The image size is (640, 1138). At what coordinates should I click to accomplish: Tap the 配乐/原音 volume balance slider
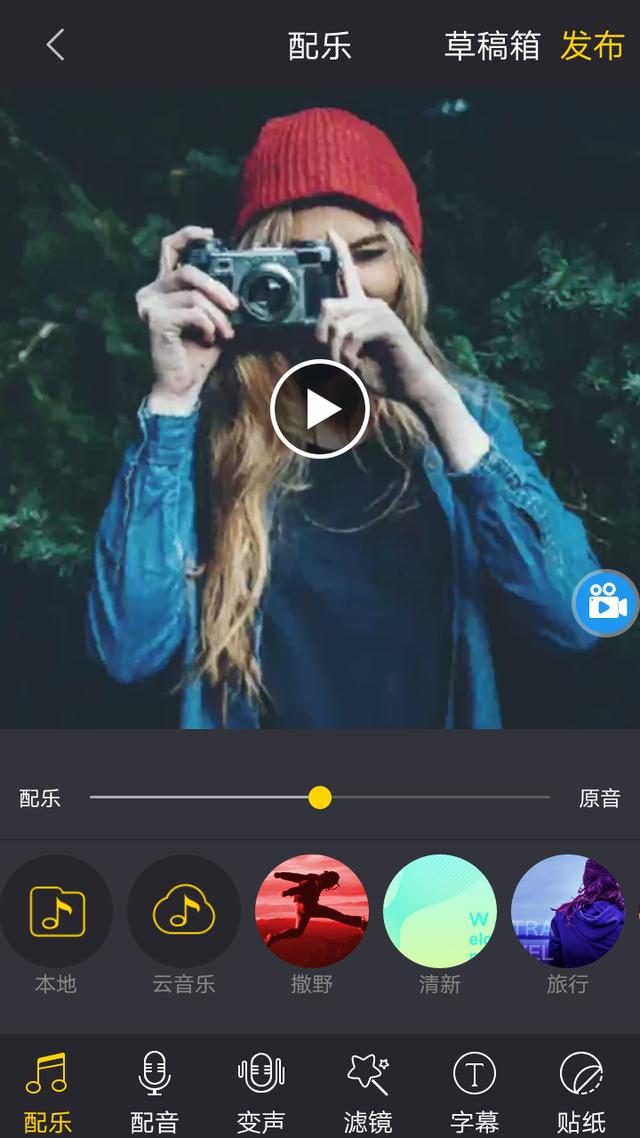tap(320, 797)
